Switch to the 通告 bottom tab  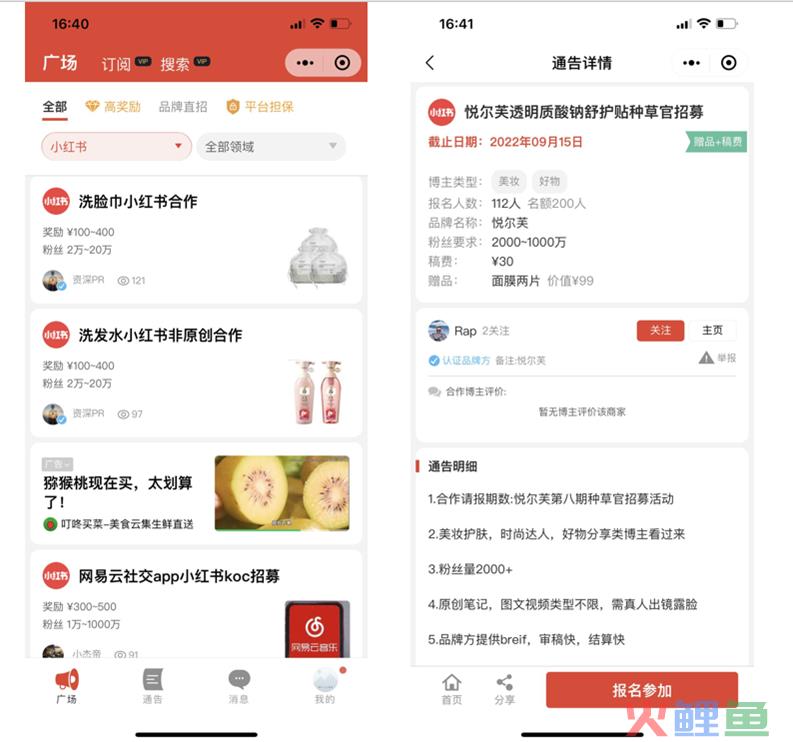point(152,686)
